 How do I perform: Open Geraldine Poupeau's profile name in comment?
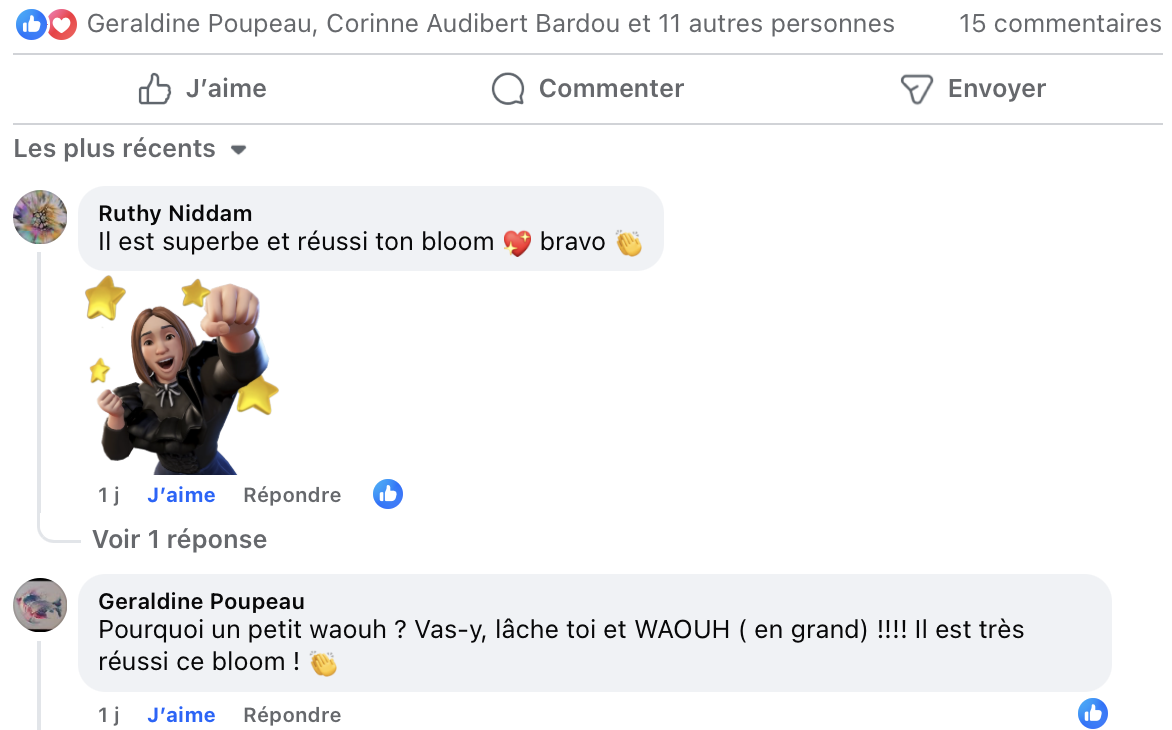coord(202,601)
